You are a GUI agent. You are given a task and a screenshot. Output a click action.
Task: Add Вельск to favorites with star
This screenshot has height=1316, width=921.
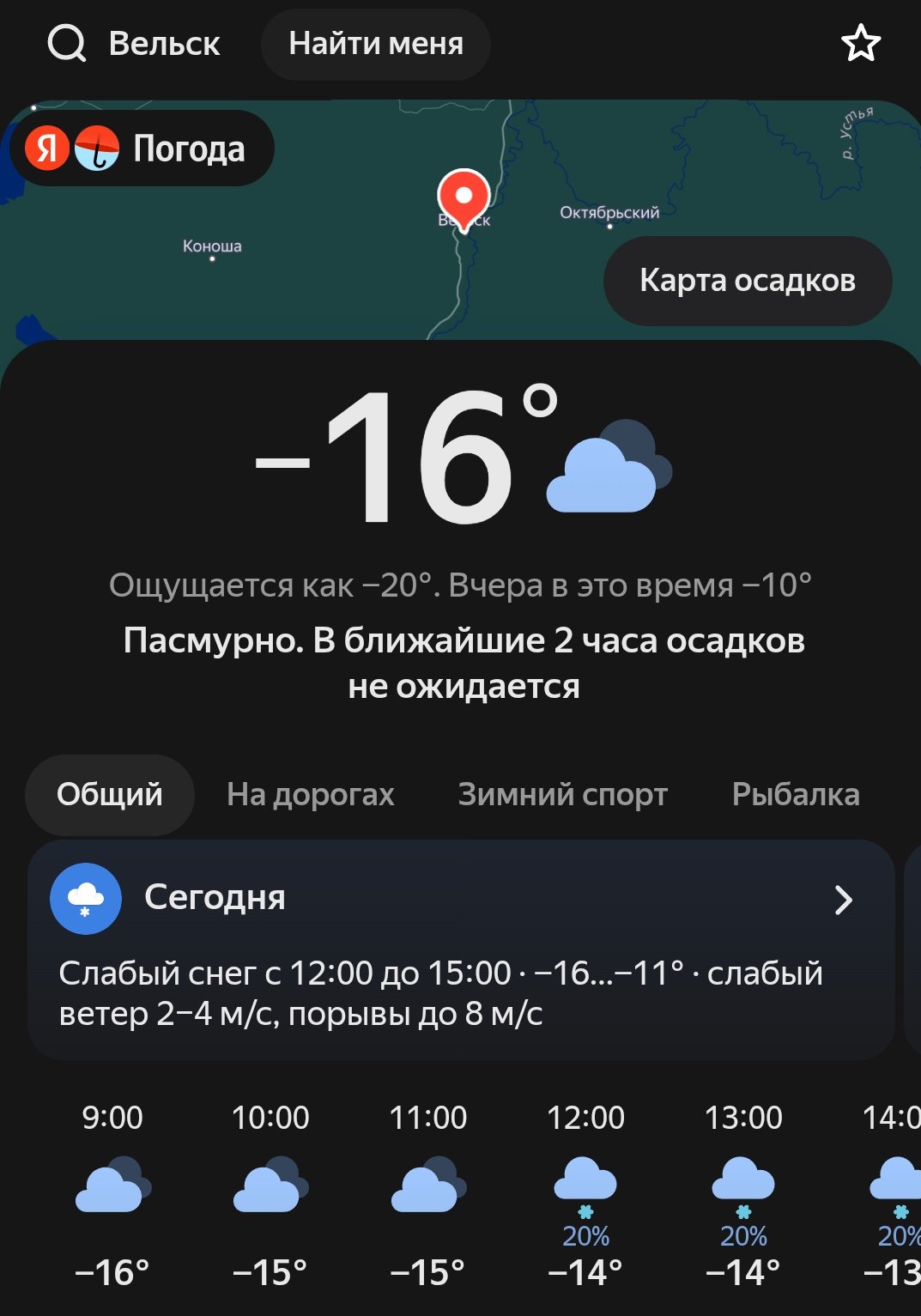(860, 44)
